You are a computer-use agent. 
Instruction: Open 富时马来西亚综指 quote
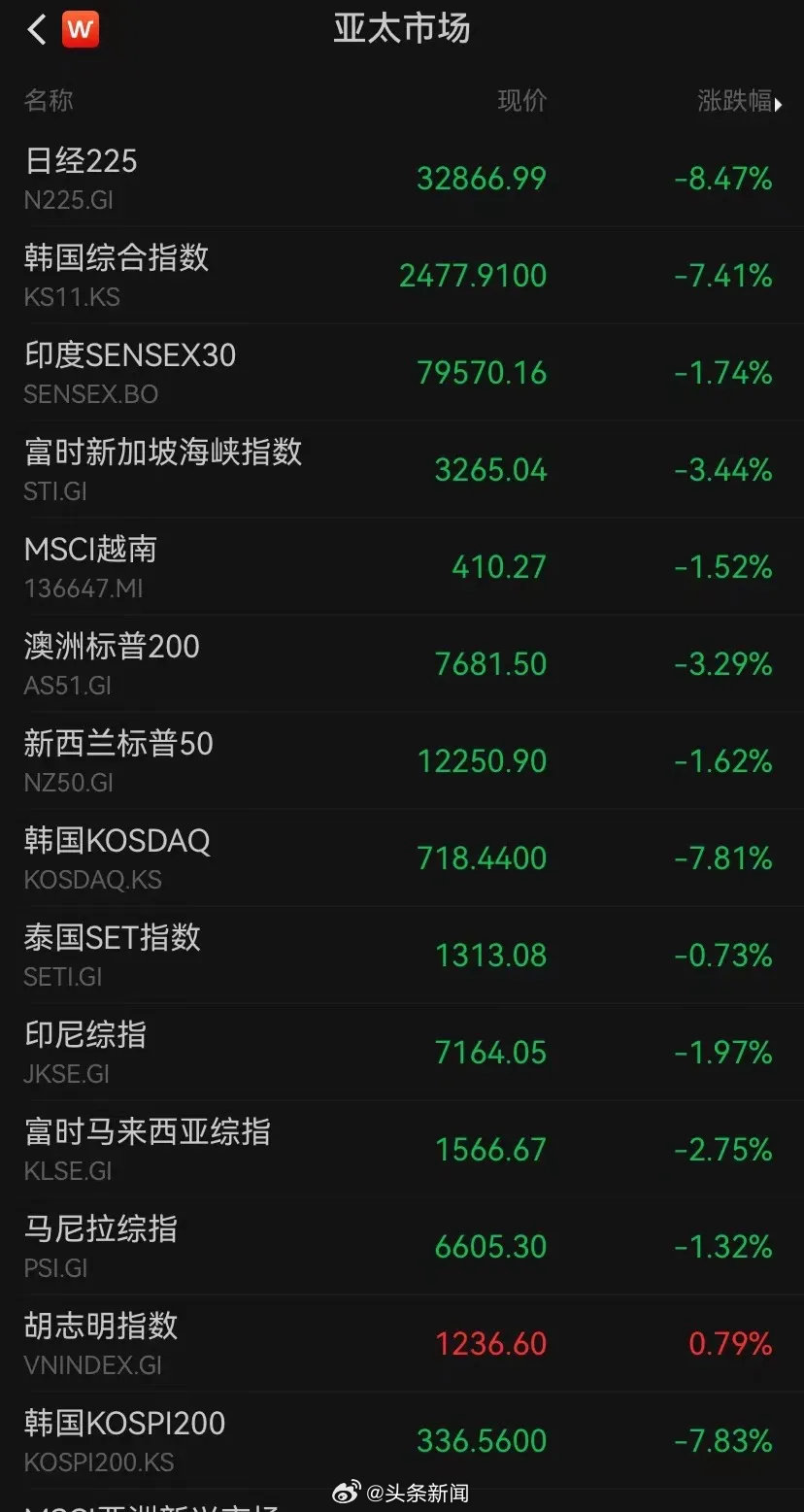tap(402, 1150)
